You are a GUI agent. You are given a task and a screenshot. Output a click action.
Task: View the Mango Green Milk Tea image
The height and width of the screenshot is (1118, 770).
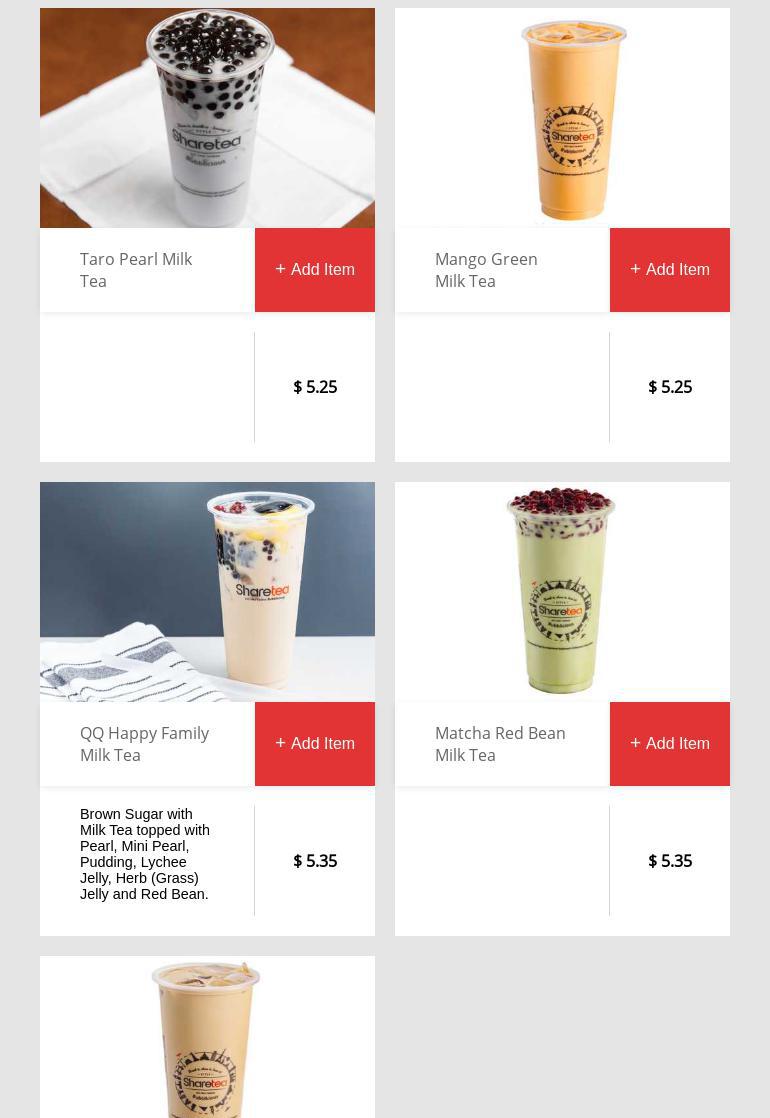pyautogui.click(x=562, y=118)
